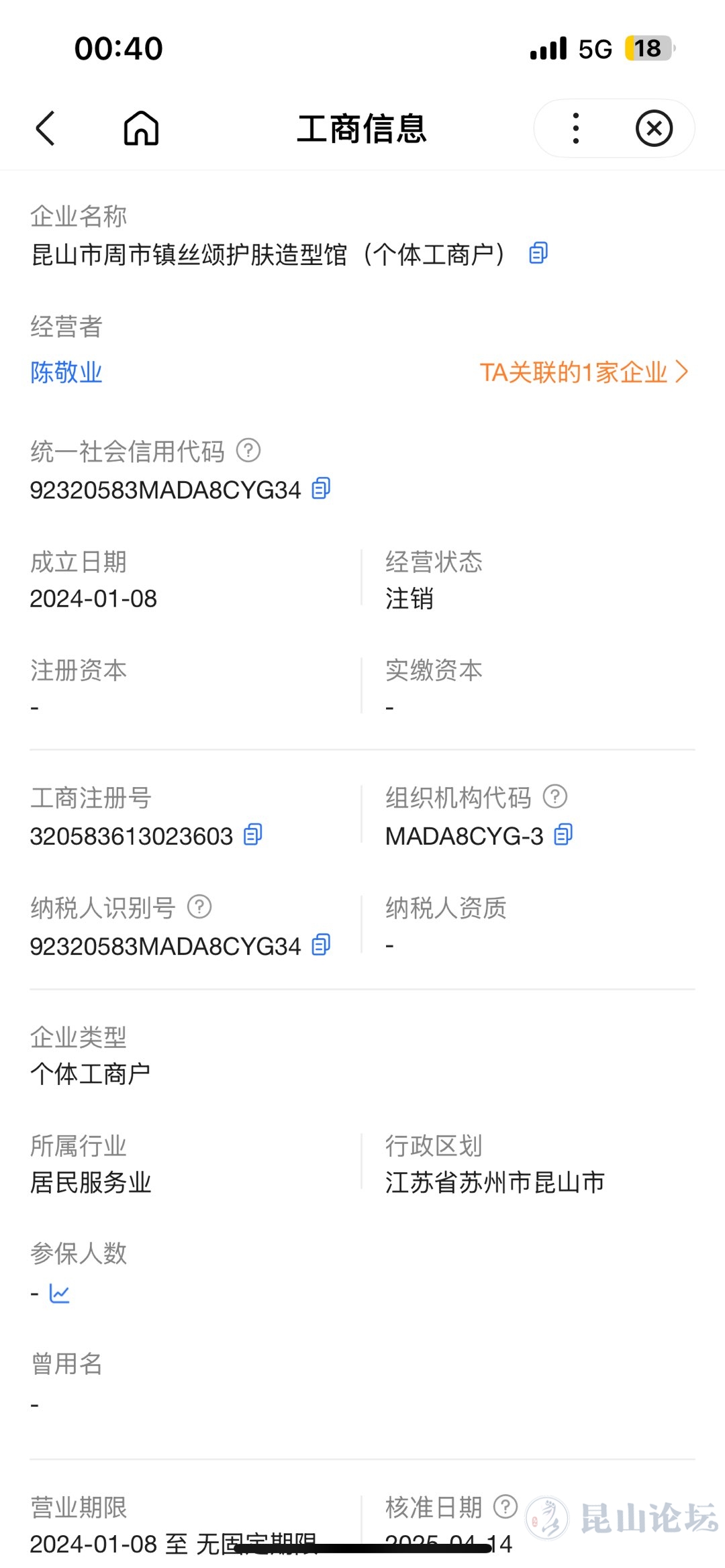Screen dimensions: 725x1568
Task: Show help for 核准日期
Action: coord(505,1506)
